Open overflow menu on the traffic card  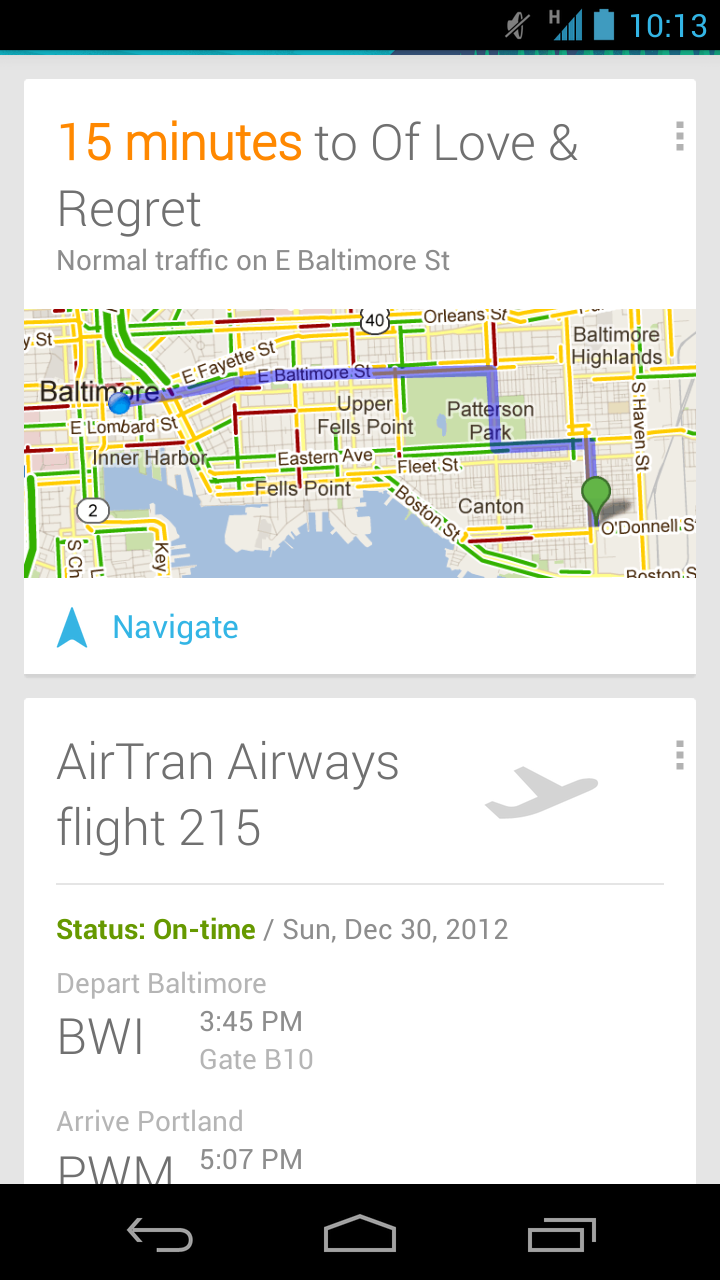(680, 136)
